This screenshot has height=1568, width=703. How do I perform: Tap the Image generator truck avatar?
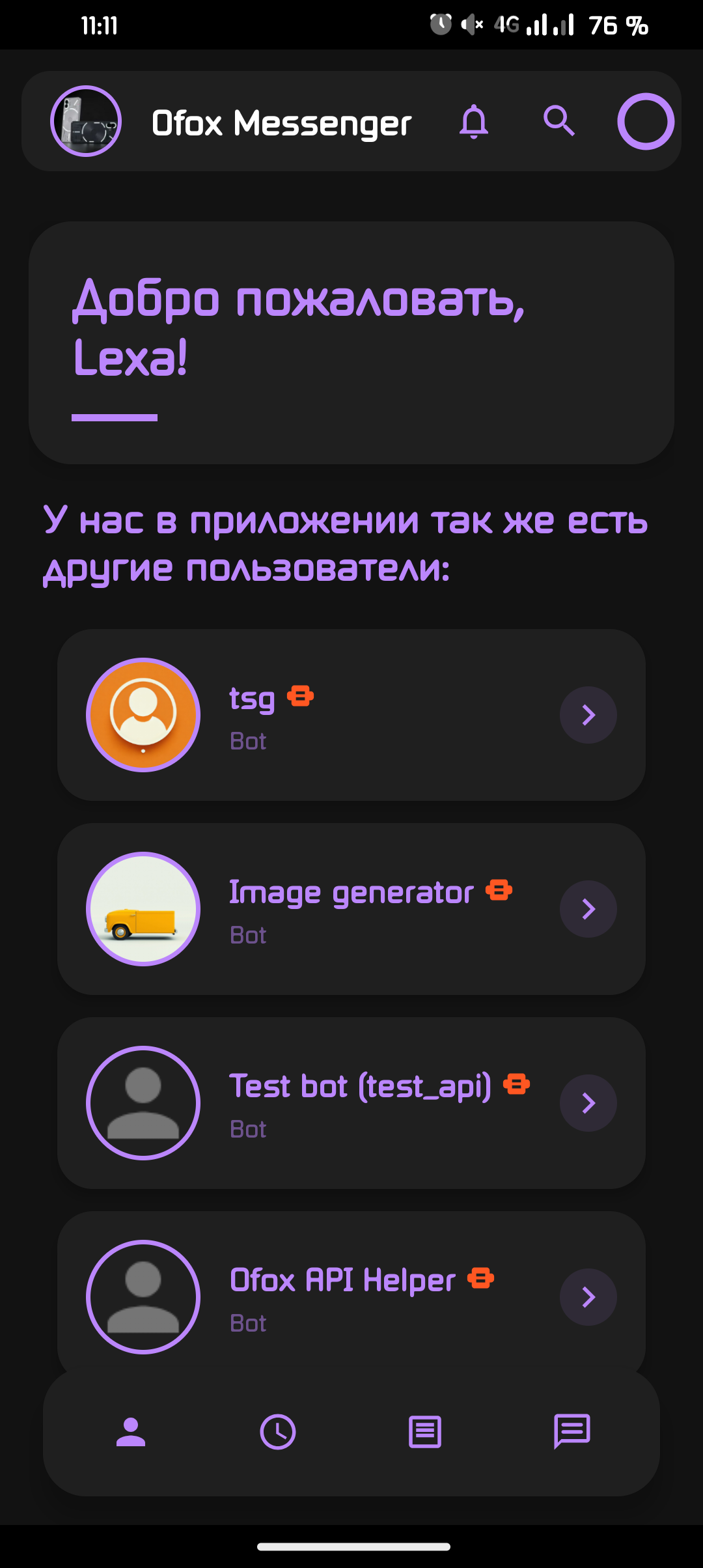pyautogui.click(x=143, y=909)
